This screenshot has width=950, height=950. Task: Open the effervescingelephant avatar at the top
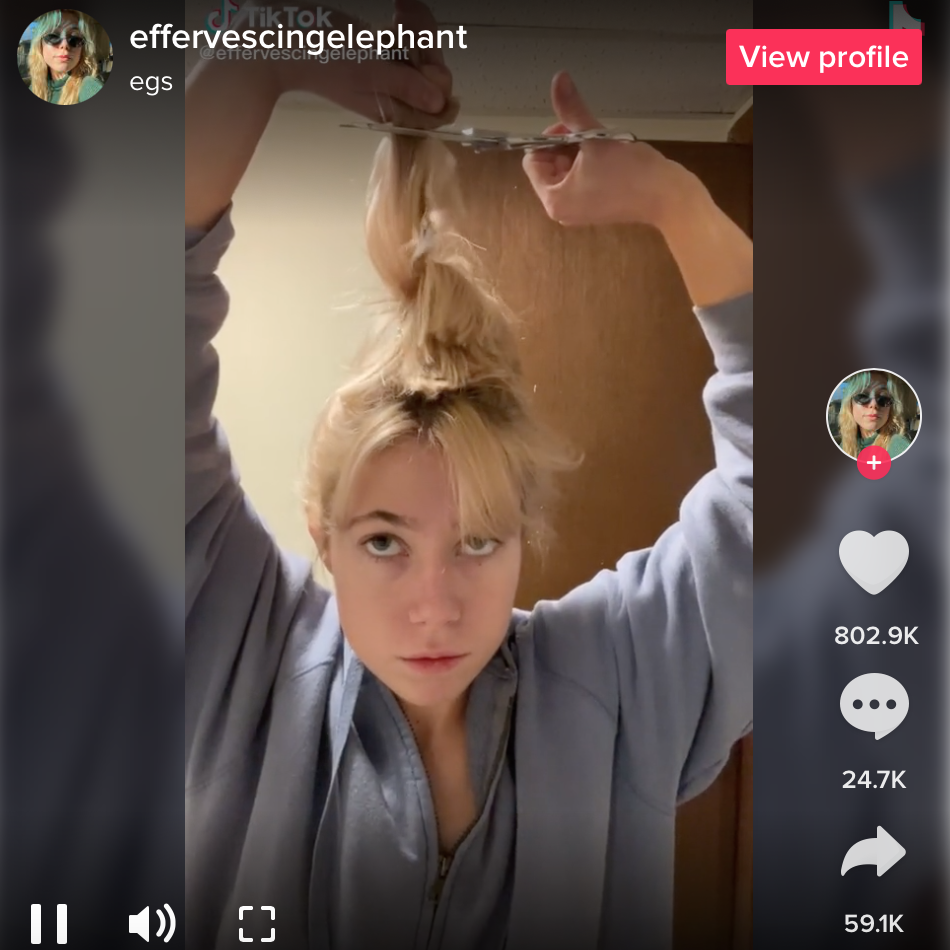65,57
